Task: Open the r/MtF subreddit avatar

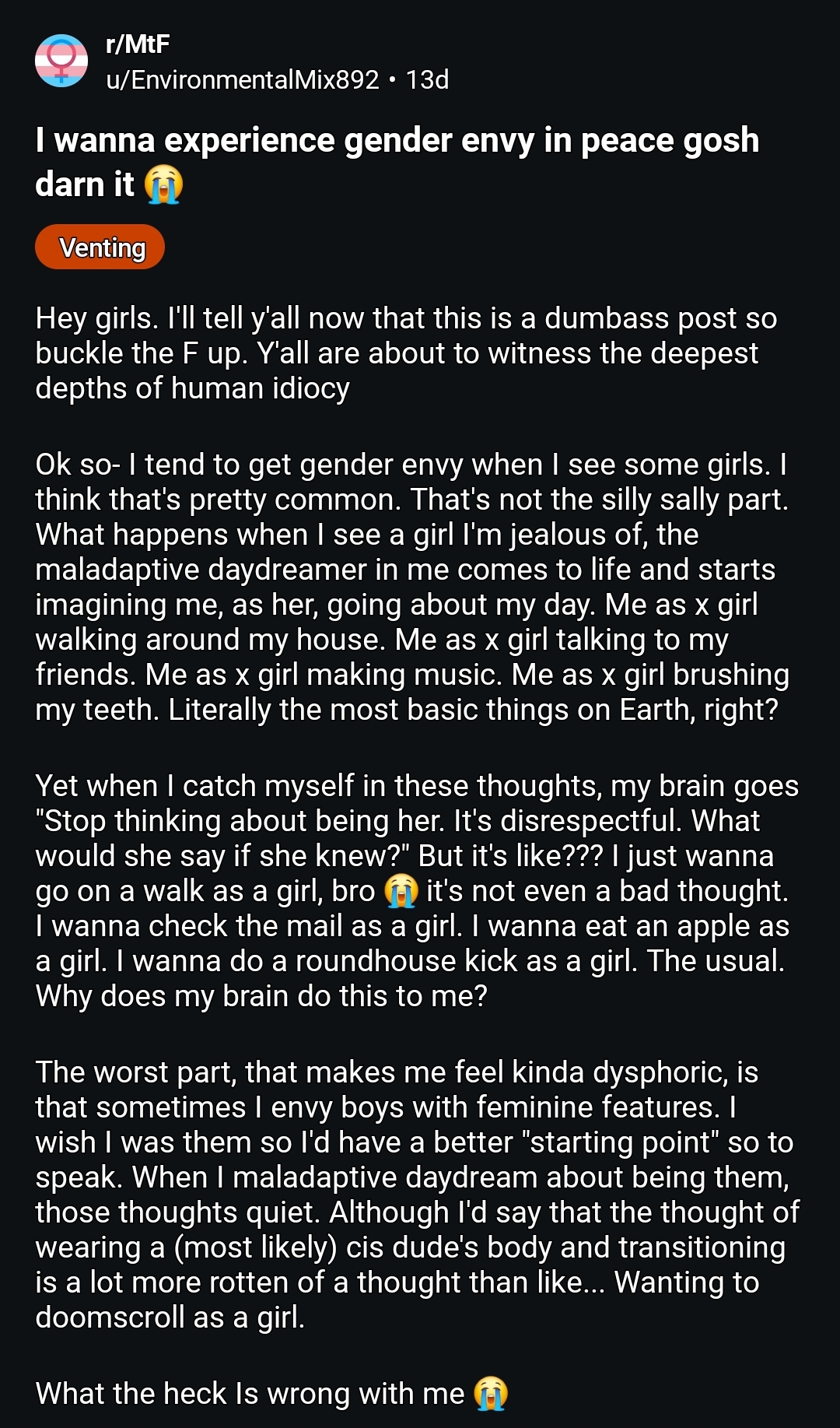Action: click(x=61, y=61)
